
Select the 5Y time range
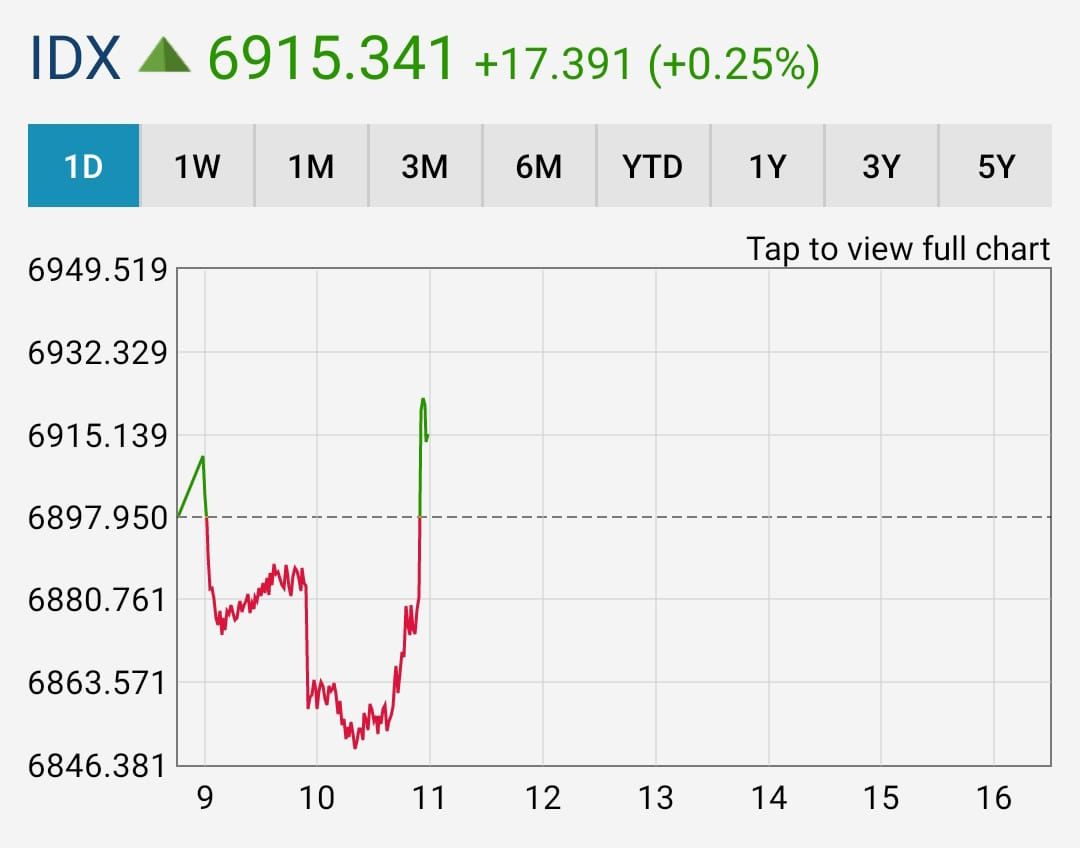click(995, 166)
